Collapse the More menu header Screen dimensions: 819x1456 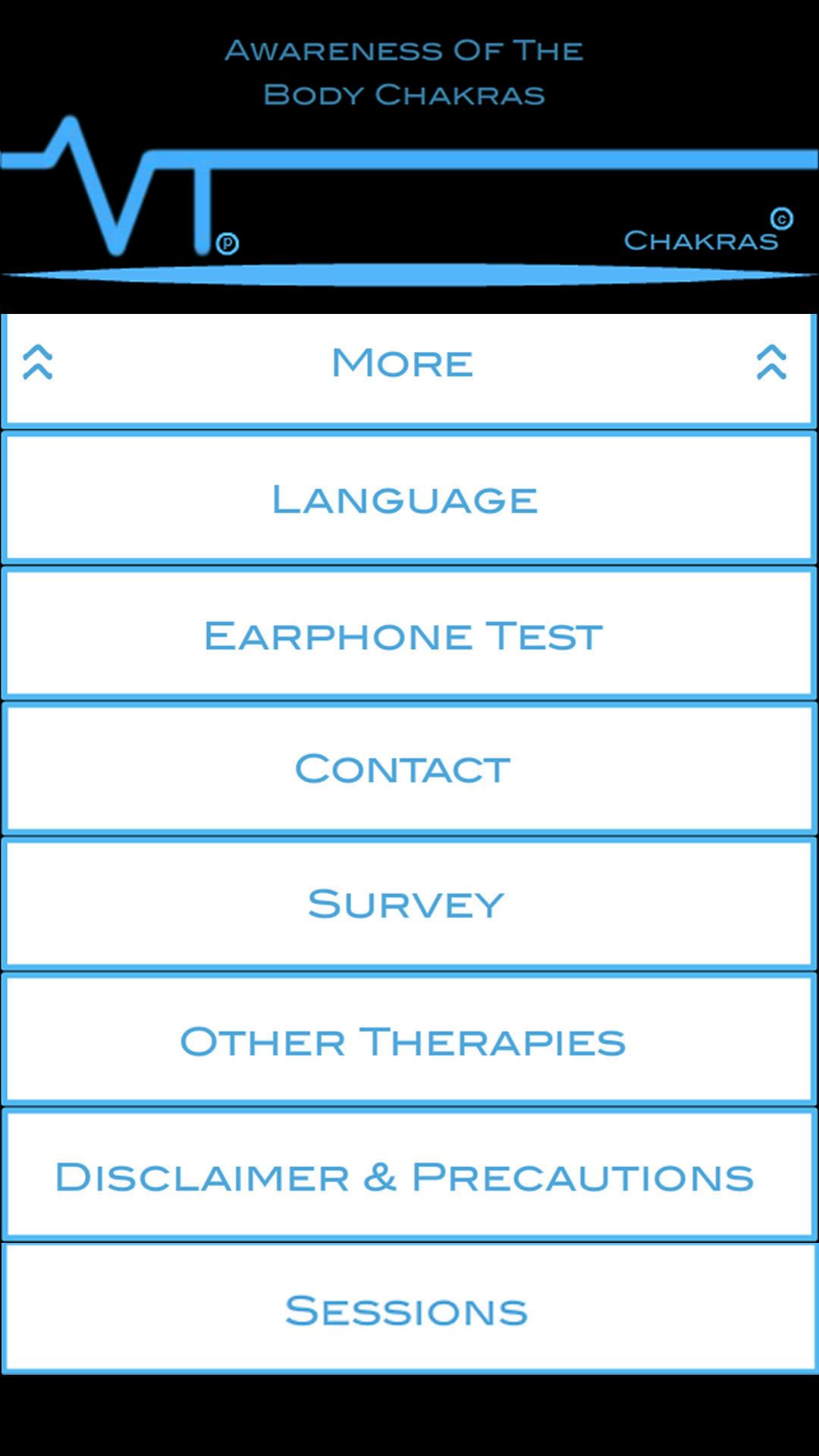(409, 370)
